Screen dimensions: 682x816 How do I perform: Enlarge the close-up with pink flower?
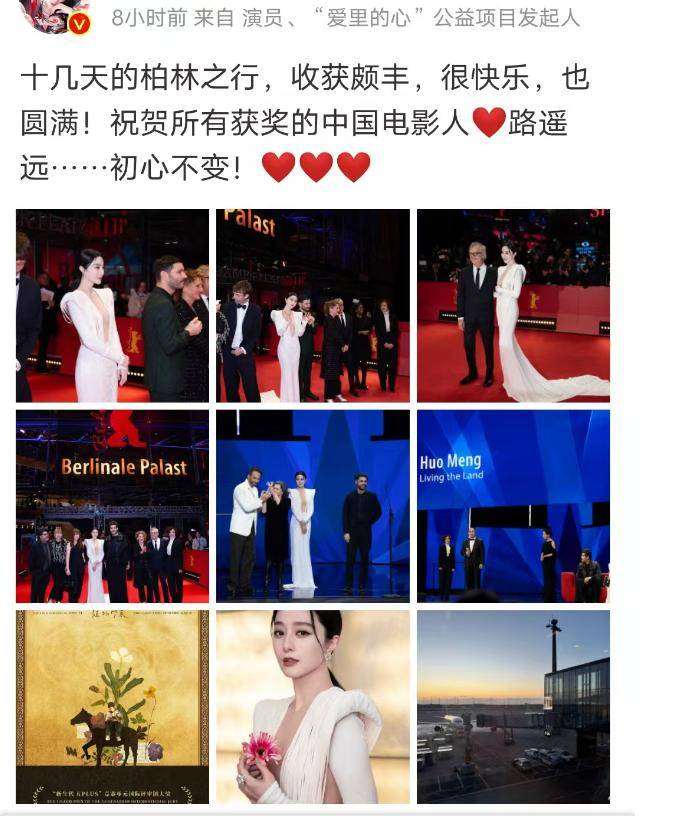313,706
